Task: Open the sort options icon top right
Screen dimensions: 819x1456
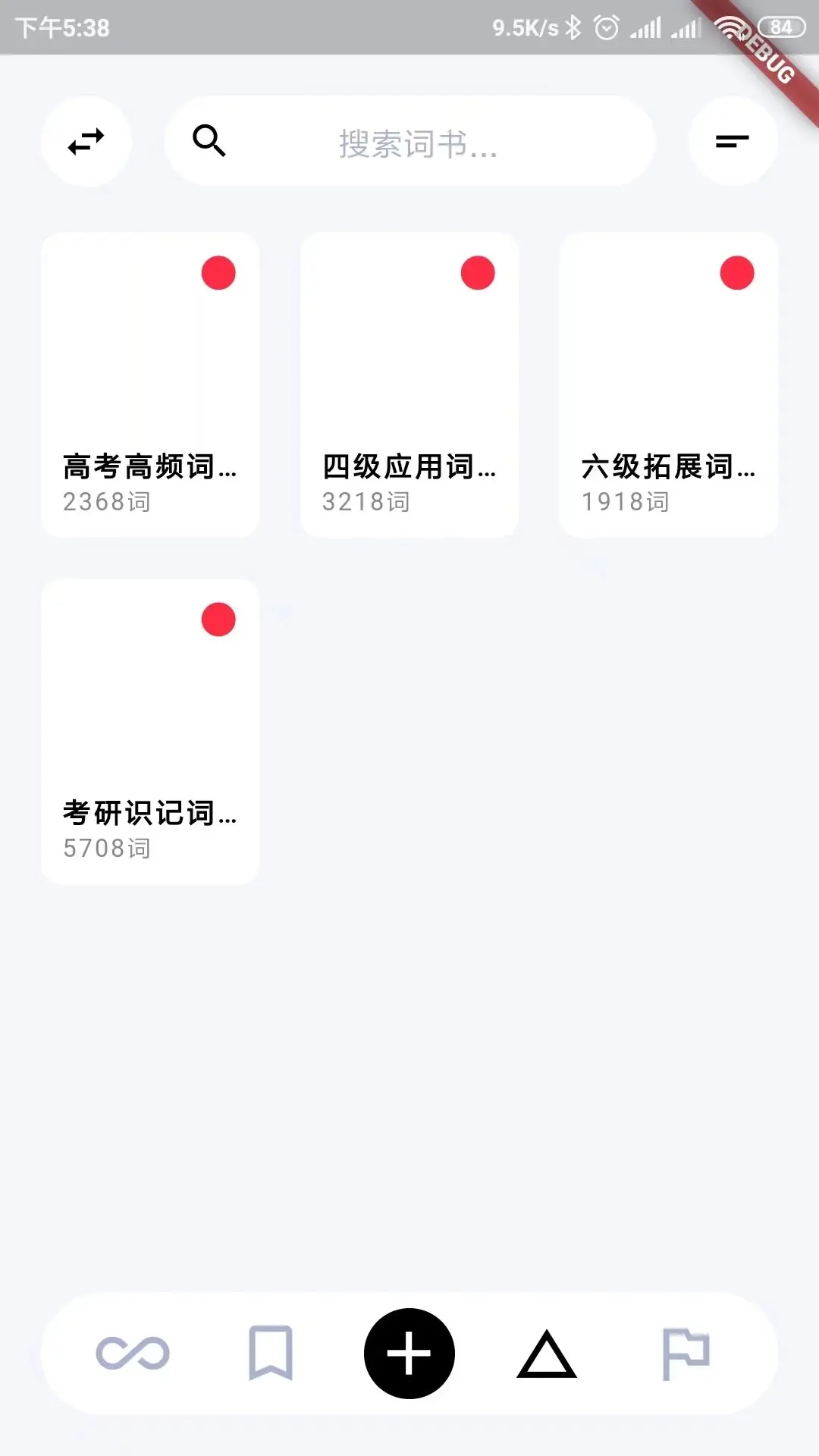Action: [x=730, y=141]
